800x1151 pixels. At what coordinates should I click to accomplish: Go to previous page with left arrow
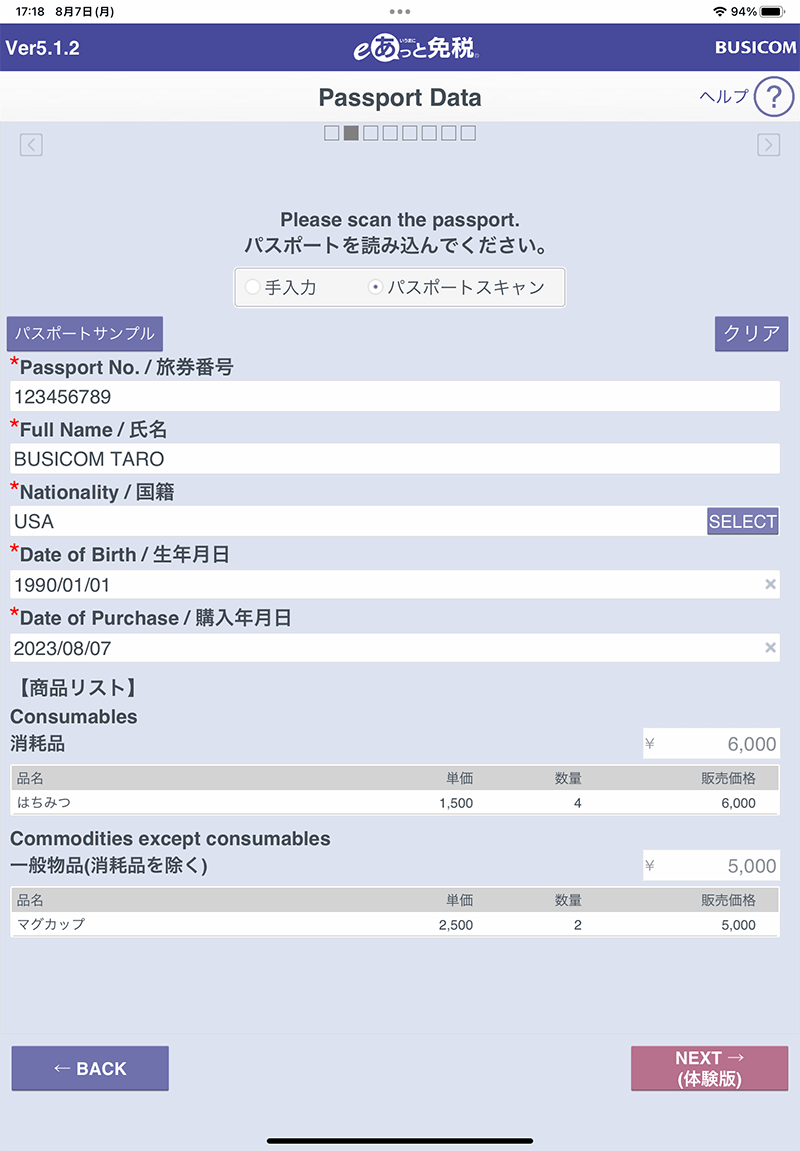coord(31,145)
